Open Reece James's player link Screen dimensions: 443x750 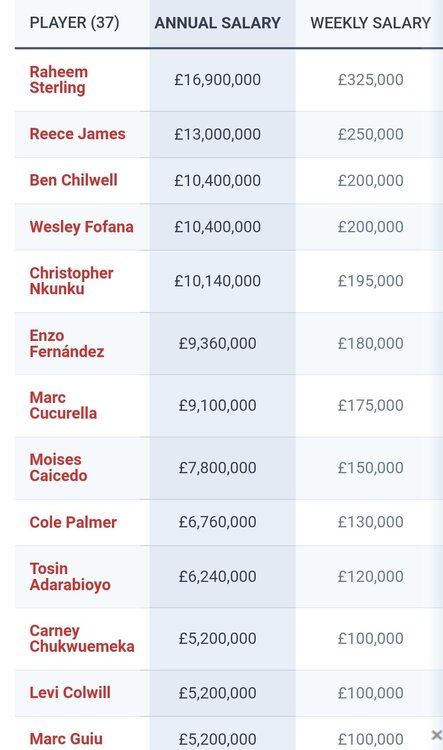tap(78, 134)
